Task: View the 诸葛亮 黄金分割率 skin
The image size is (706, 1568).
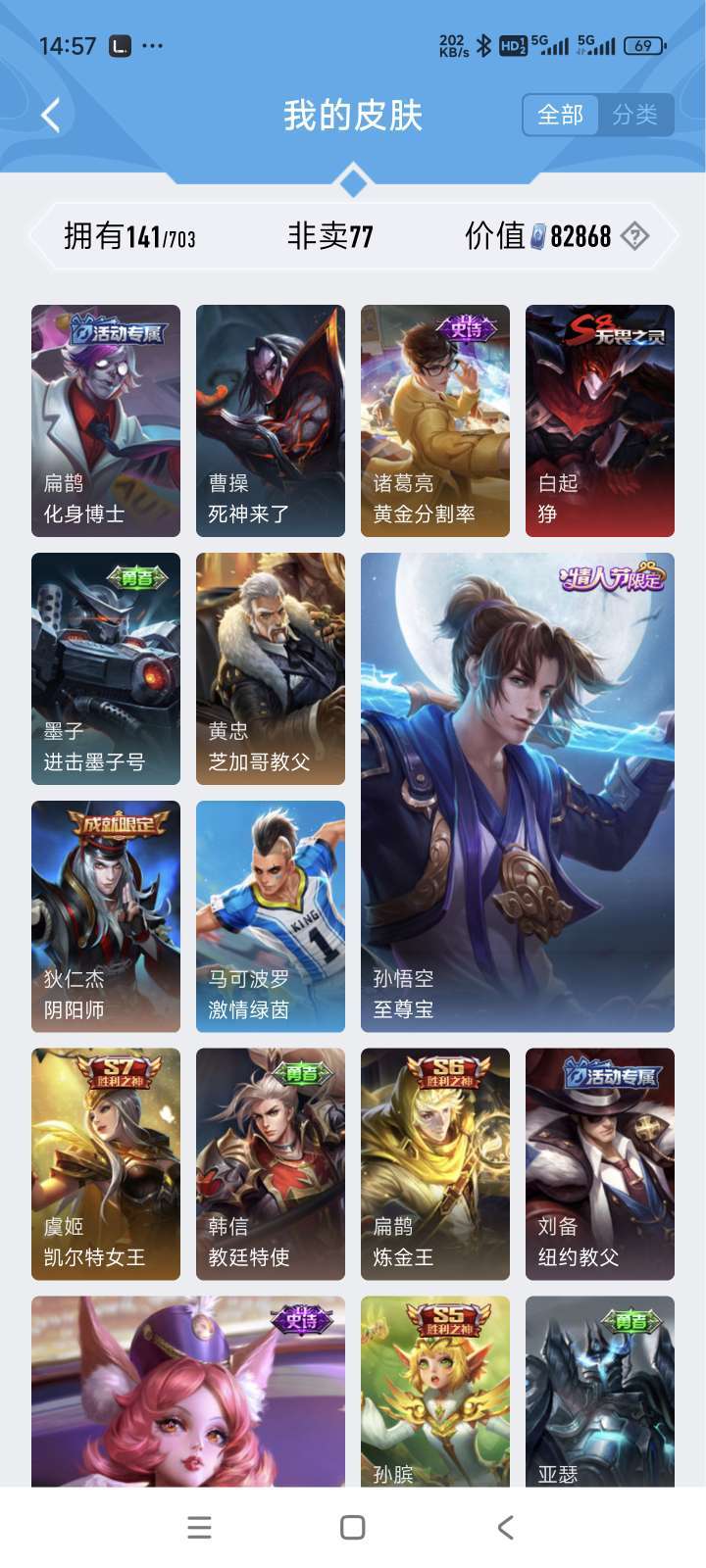Action: pyautogui.click(x=435, y=420)
